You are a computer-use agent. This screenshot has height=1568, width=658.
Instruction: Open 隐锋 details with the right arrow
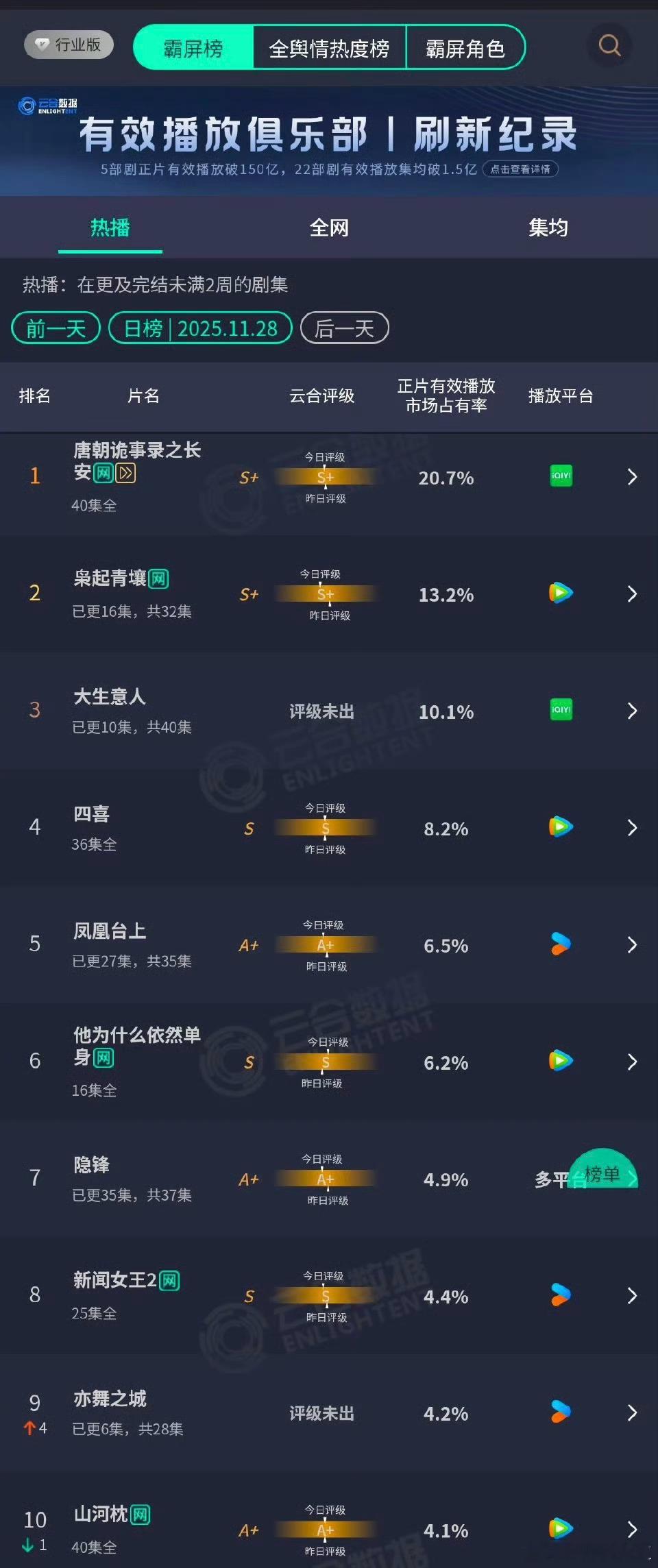pos(632,1178)
